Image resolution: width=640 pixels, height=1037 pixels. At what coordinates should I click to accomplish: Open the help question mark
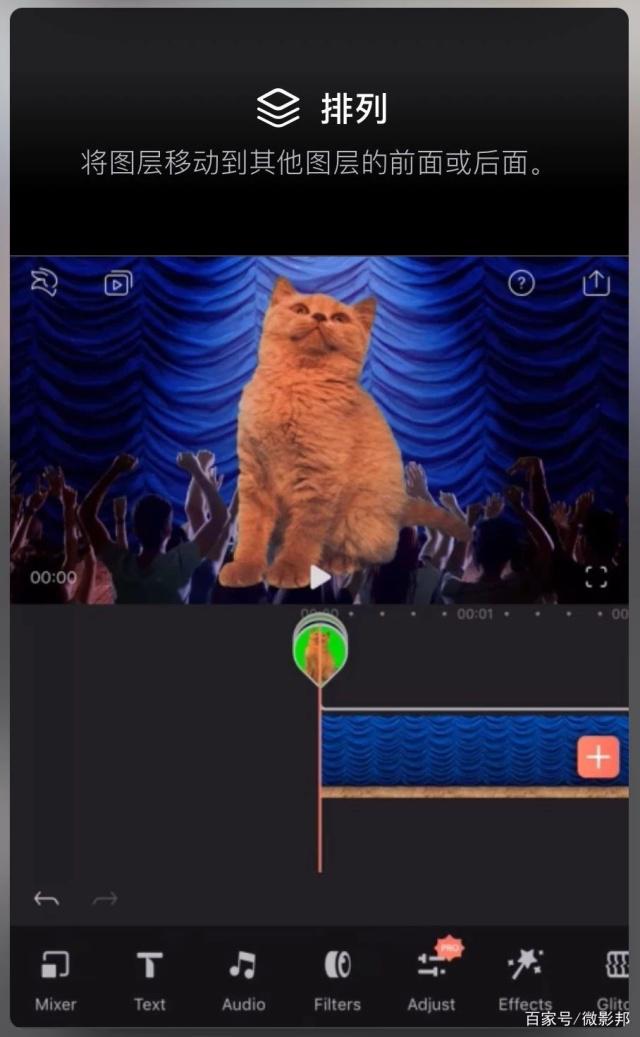point(521,283)
